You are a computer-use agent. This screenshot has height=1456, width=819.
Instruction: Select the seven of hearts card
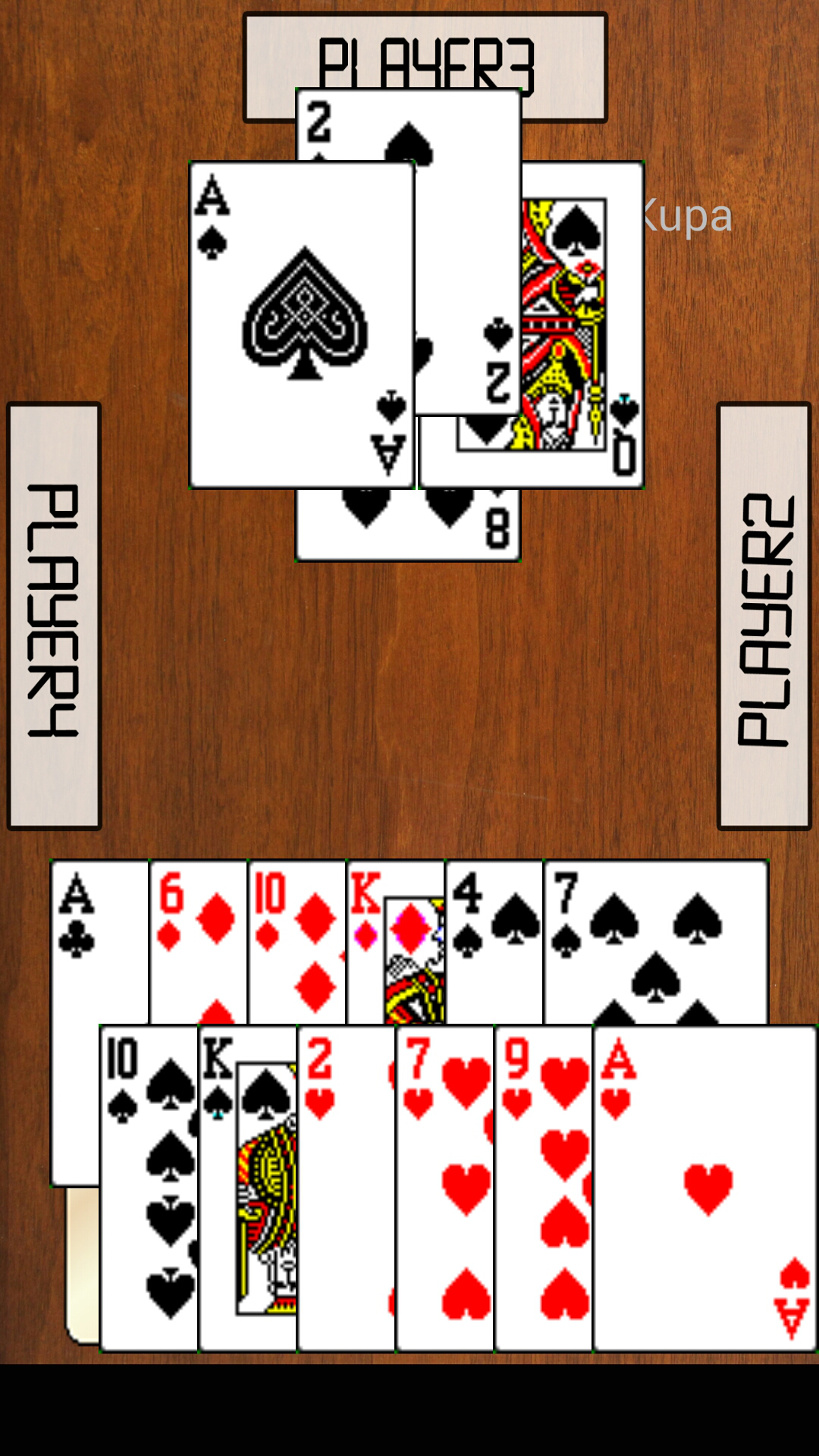445,1188
